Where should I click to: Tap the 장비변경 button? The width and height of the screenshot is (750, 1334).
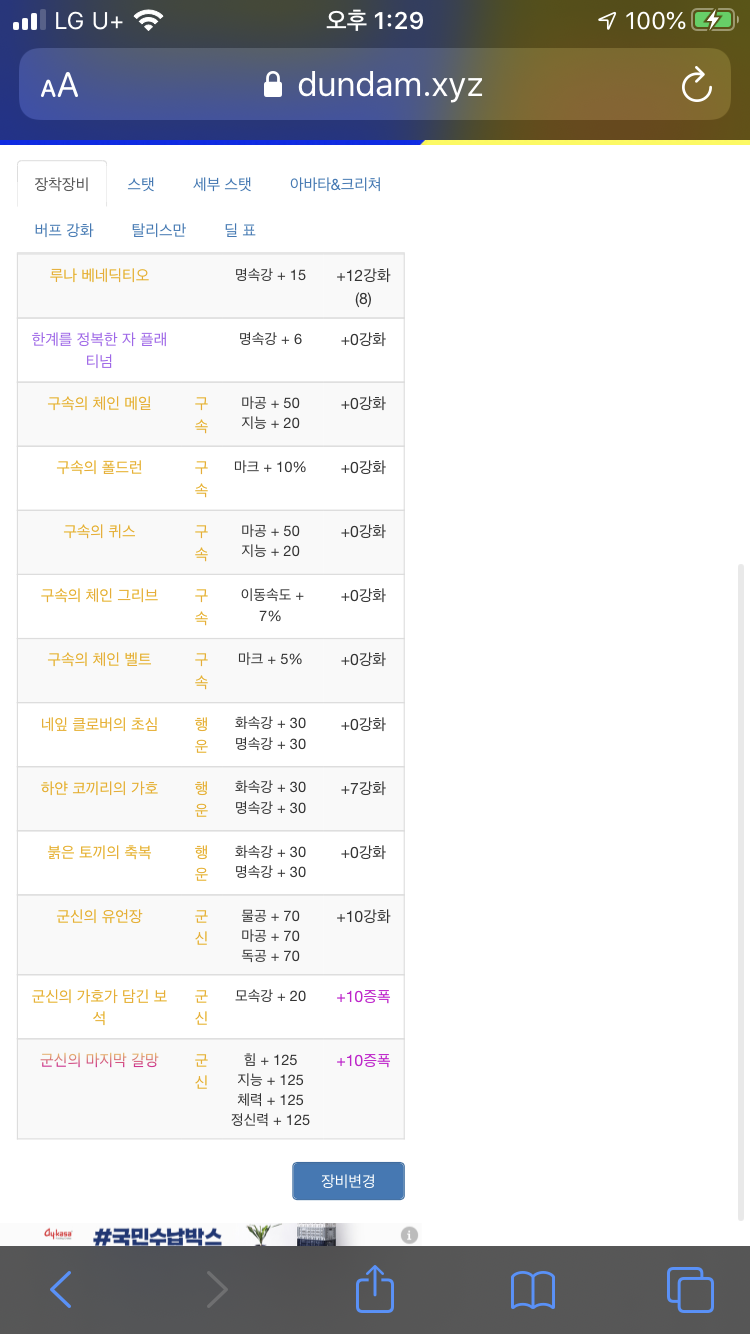[348, 1181]
